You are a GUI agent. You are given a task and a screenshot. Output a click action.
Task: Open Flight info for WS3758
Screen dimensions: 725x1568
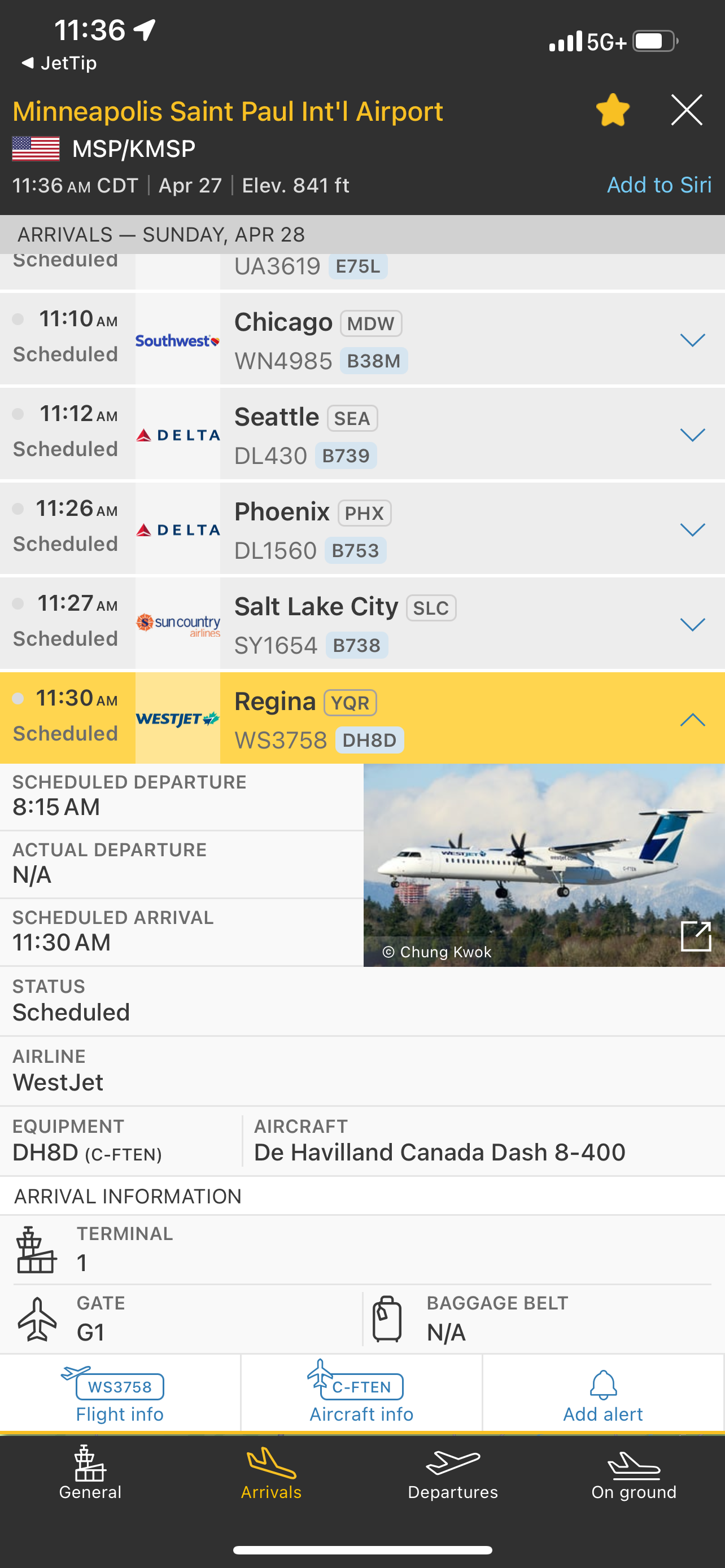[120, 1394]
